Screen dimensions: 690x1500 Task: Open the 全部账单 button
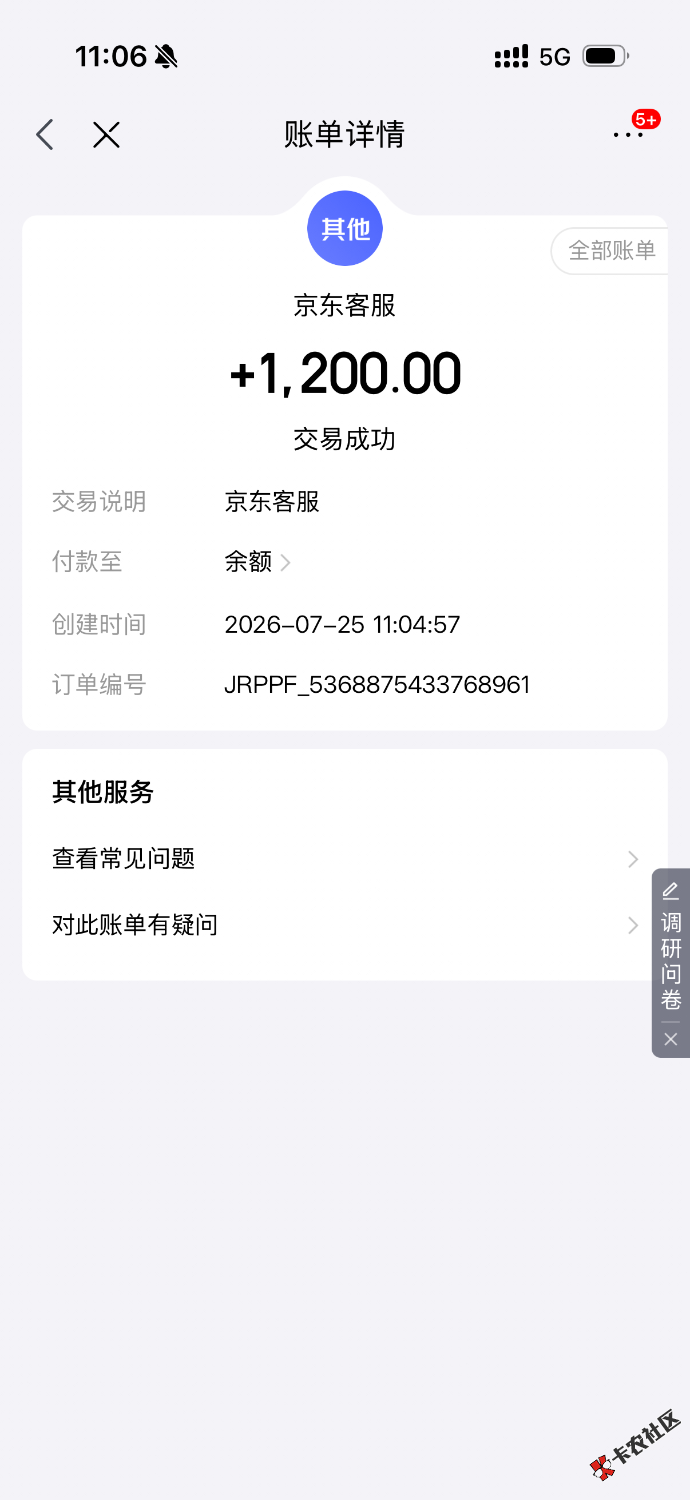click(x=610, y=250)
